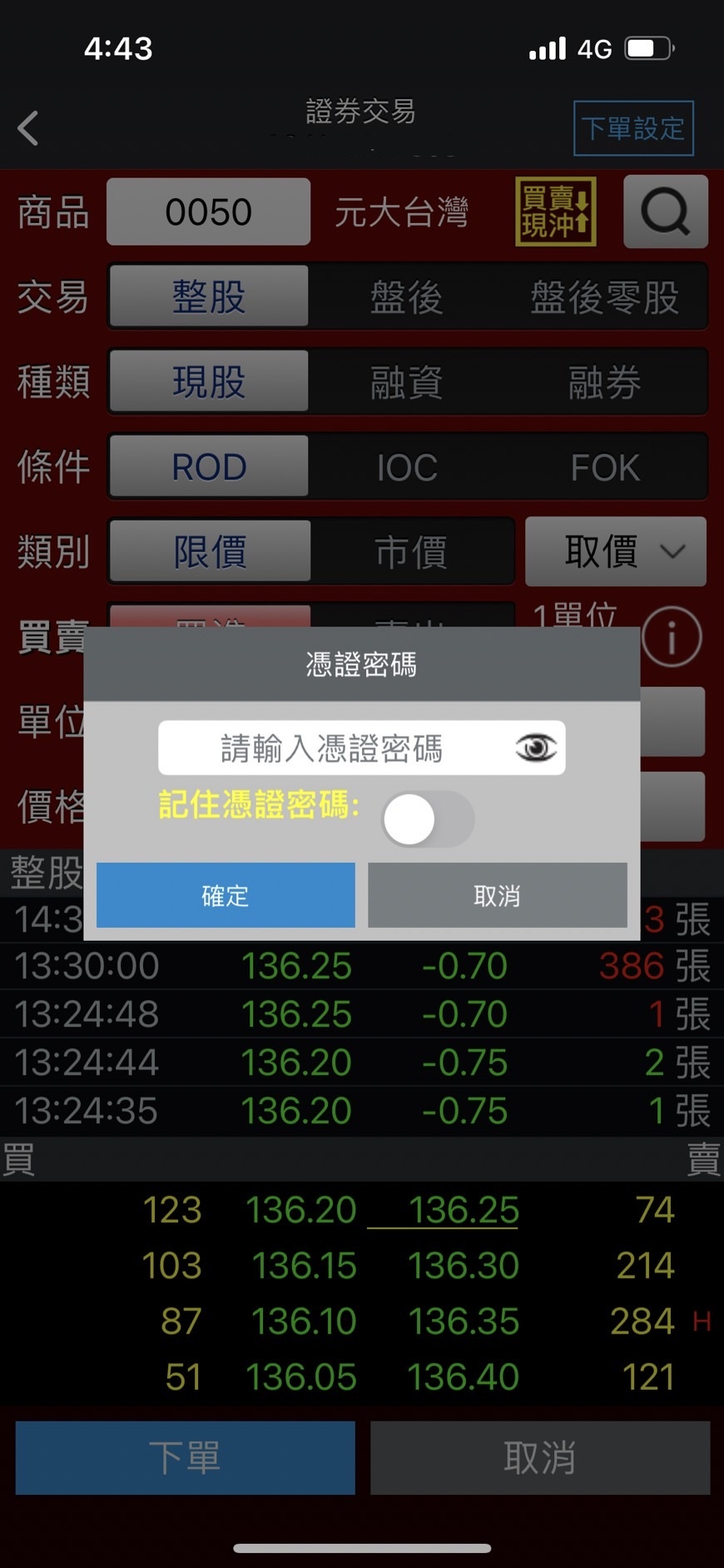Image resolution: width=724 pixels, height=1568 pixels.
Task: Choose 融券 short type
Action: coord(605,382)
